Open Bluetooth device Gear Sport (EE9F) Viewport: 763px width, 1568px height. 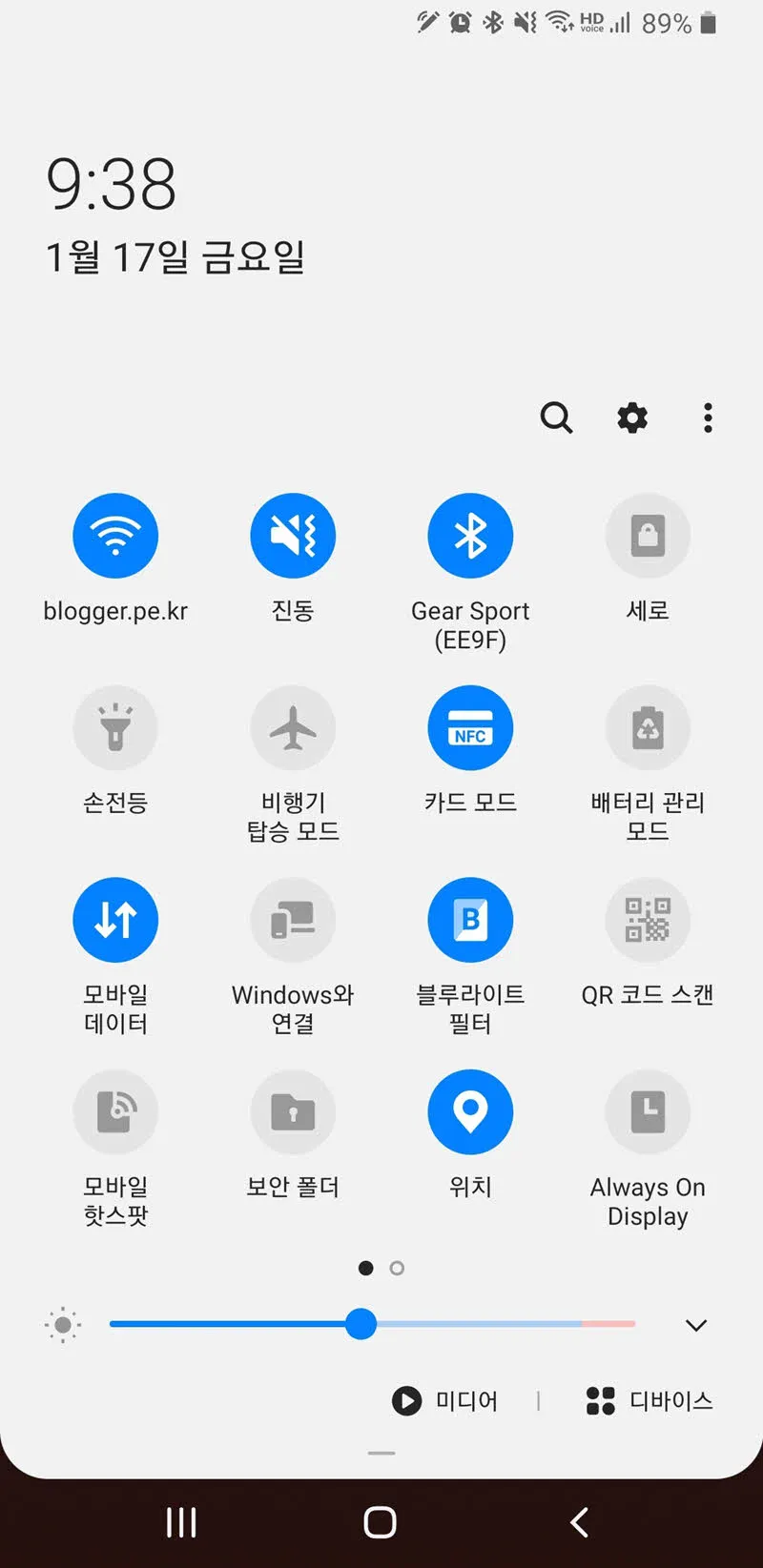(470, 535)
